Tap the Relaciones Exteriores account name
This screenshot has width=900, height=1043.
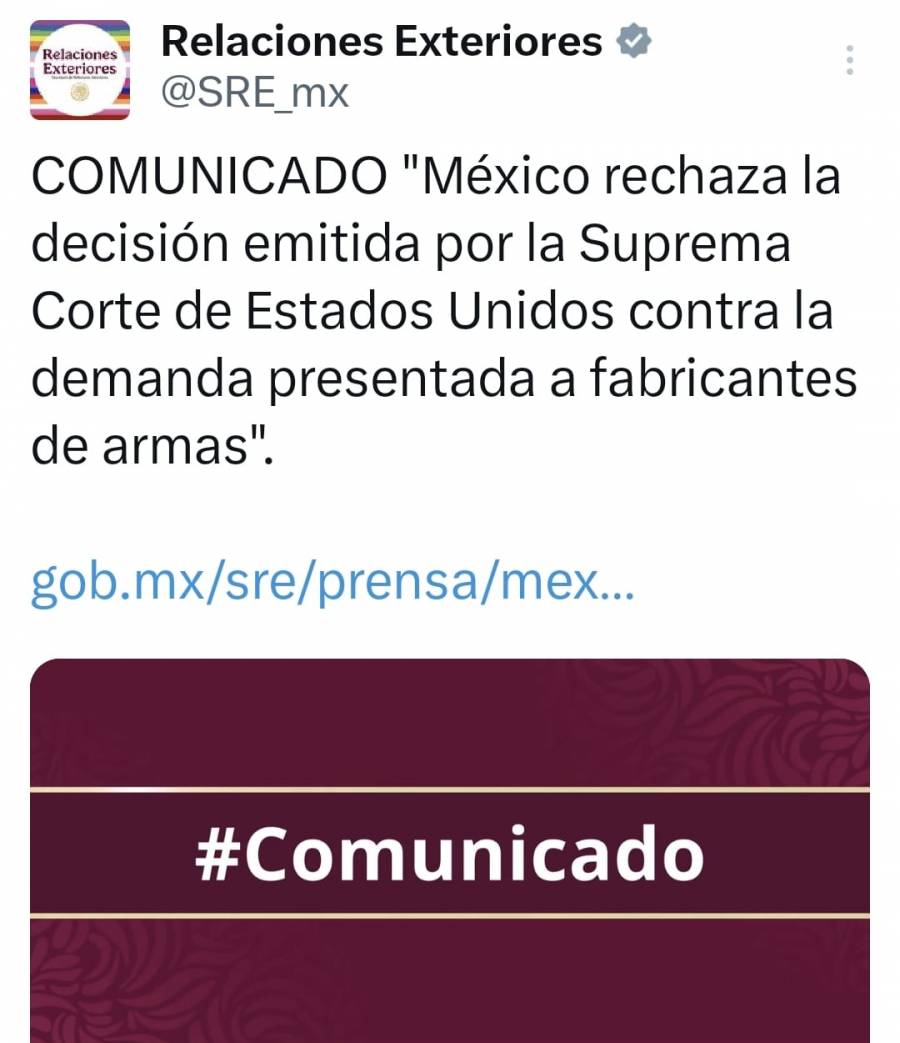point(381,42)
